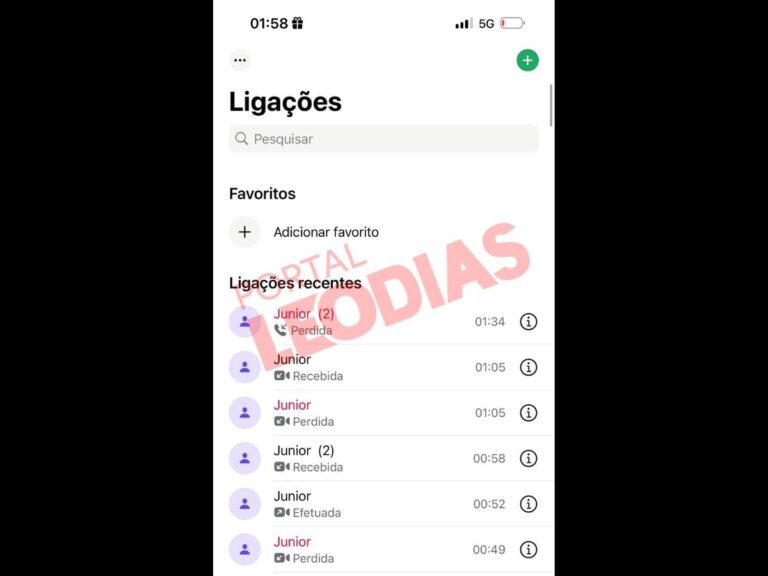Open the received video call at 01:05

coord(370,367)
